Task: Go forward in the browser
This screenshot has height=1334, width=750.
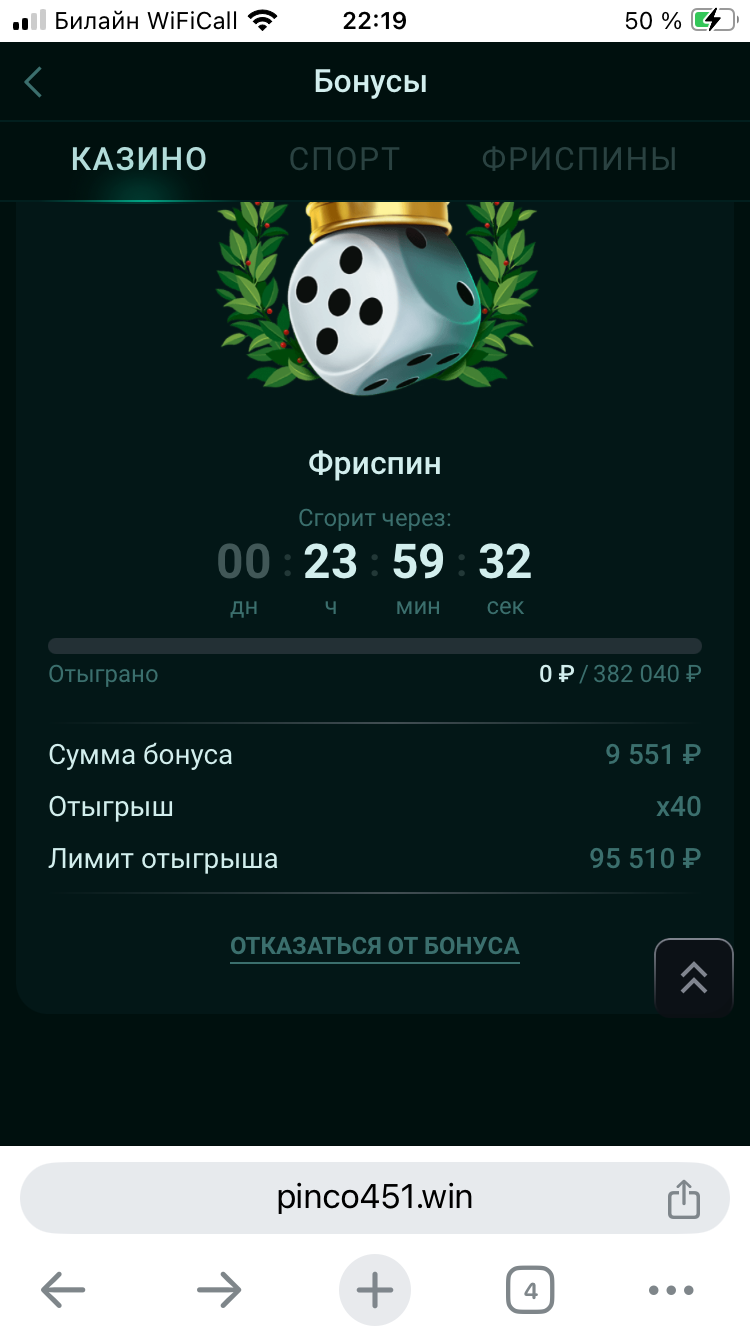Action: (219, 1290)
